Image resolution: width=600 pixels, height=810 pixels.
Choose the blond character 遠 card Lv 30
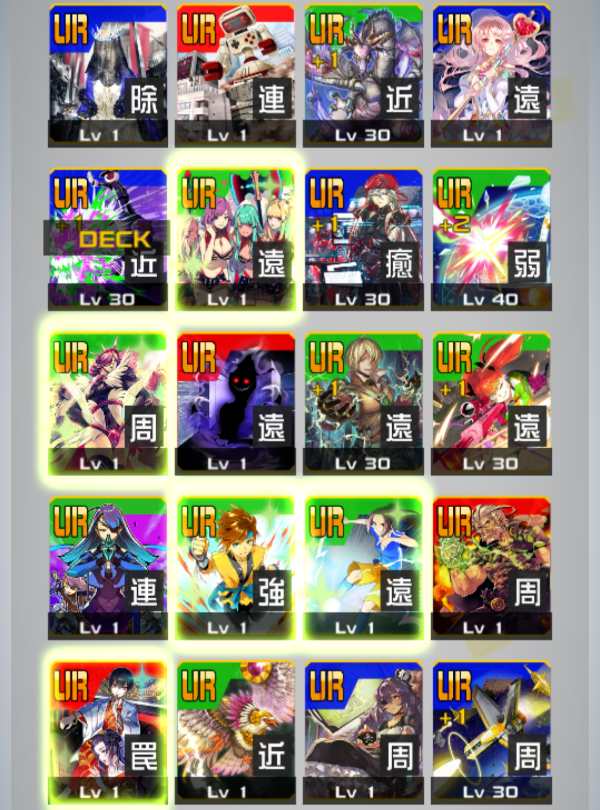[364, 404]
